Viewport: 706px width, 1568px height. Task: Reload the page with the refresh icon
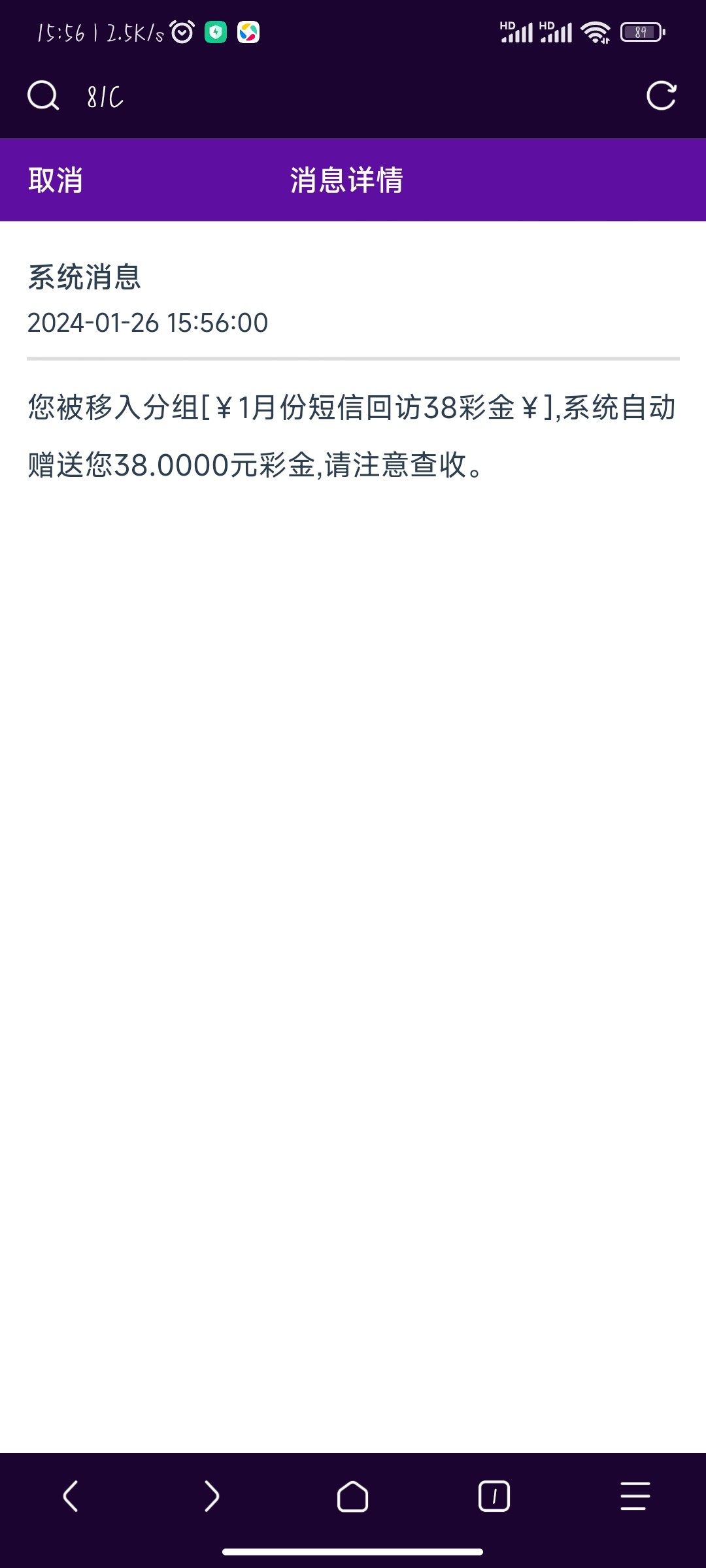661,96
